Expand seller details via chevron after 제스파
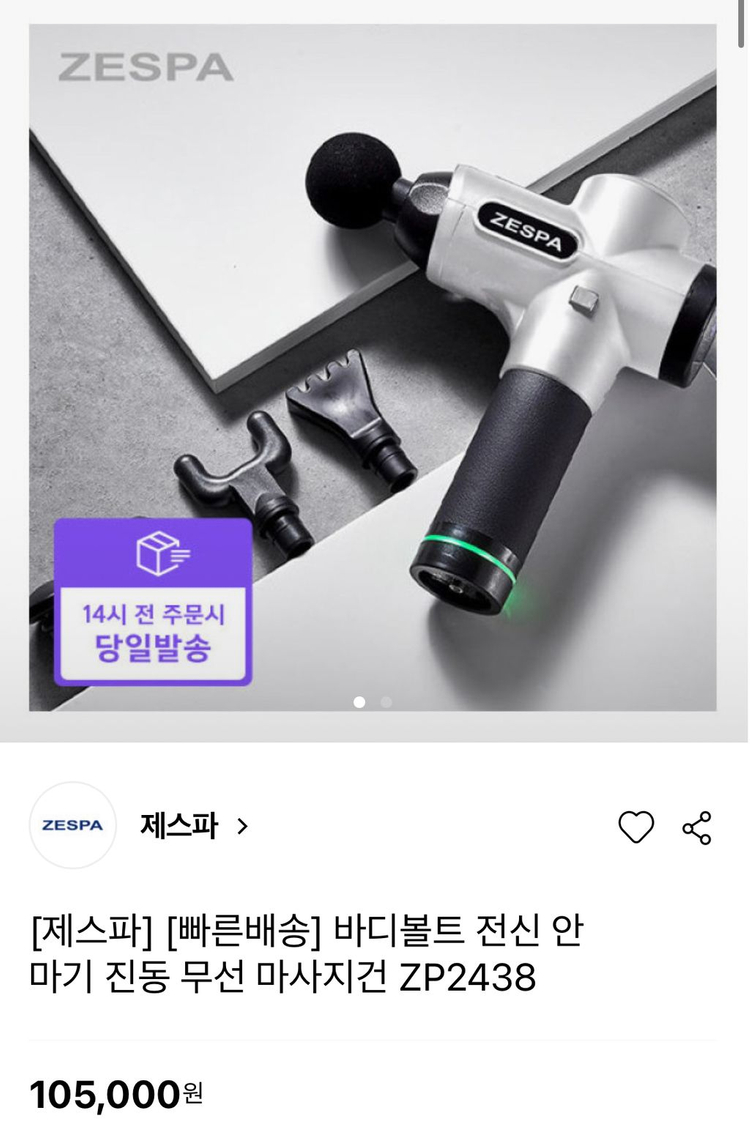Image resolution: width=750 pixels, height=1138 pixels. point(239,824)
